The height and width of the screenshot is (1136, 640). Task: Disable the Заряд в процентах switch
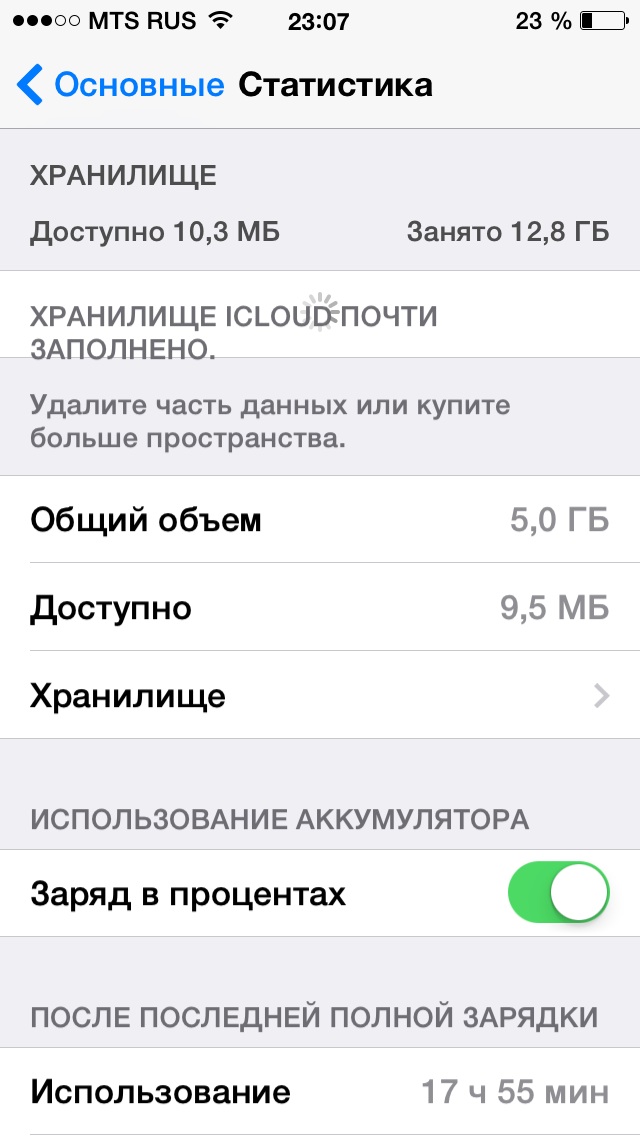558,893
